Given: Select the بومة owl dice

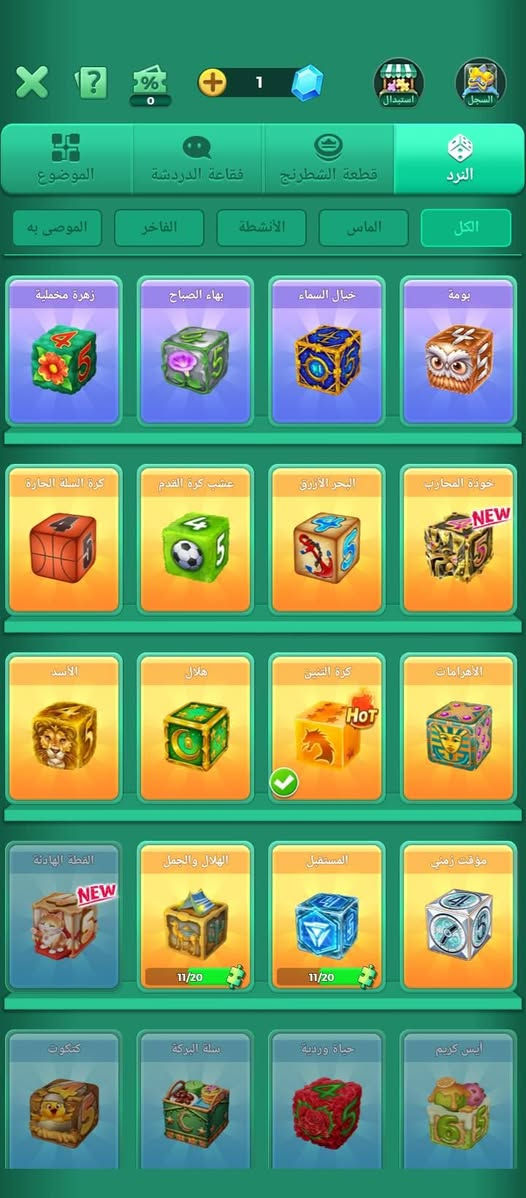Looking at the screenshot, I should (x=459, y=351).
